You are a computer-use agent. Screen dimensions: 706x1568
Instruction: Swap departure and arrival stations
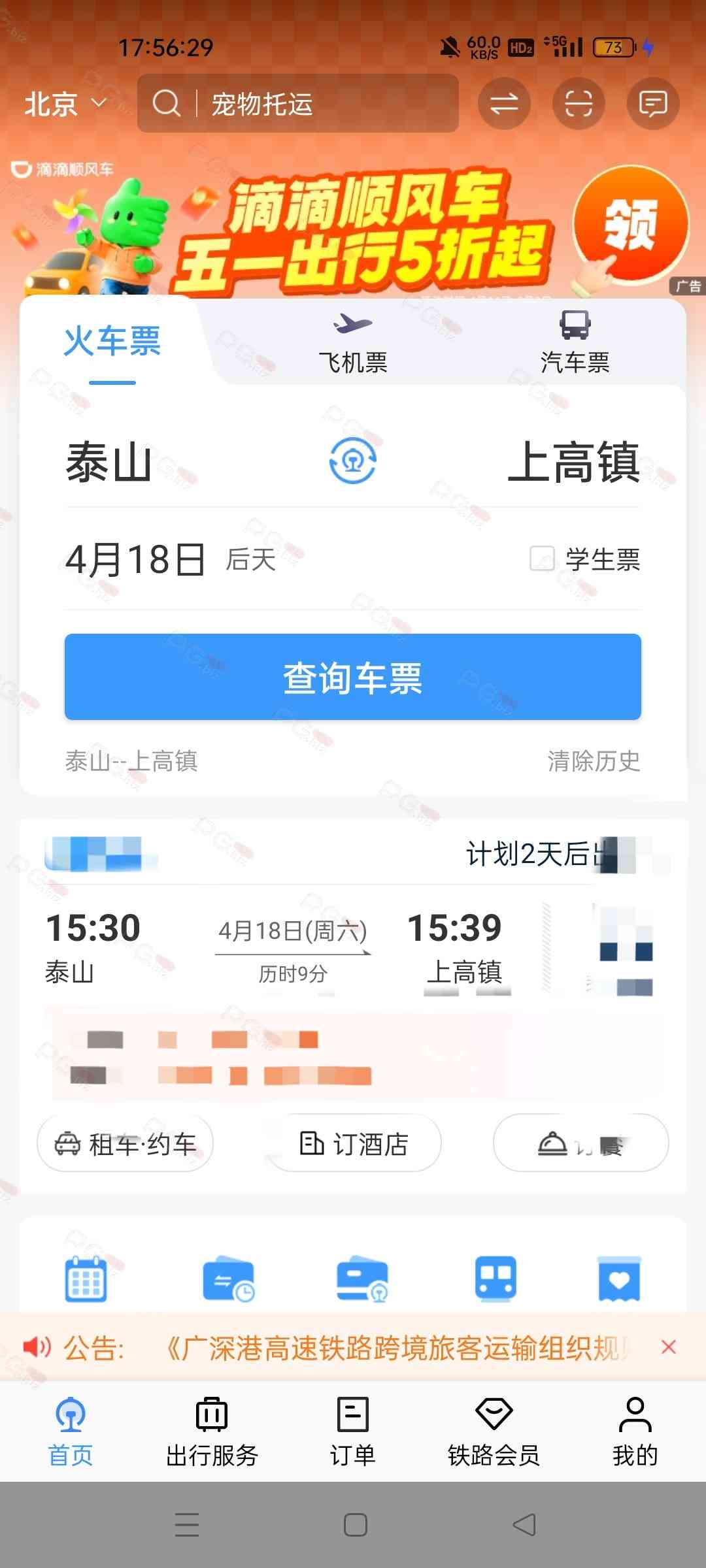pos(353,461)
